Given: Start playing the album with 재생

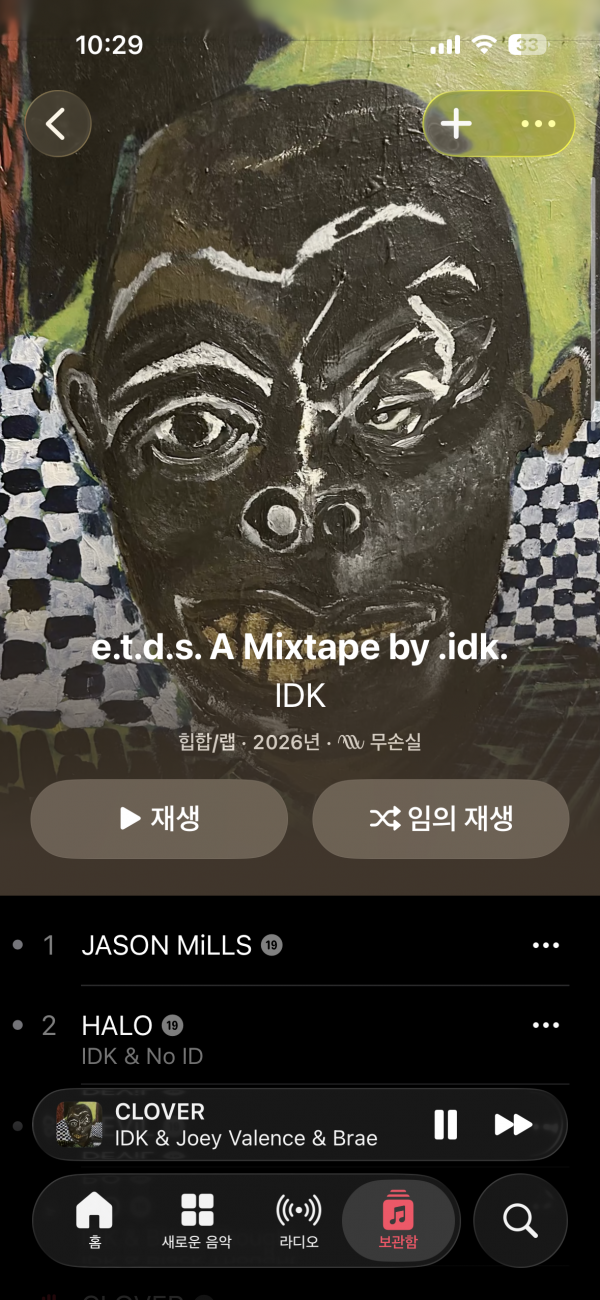Looking at the screenshot, I should pos(159,819).
